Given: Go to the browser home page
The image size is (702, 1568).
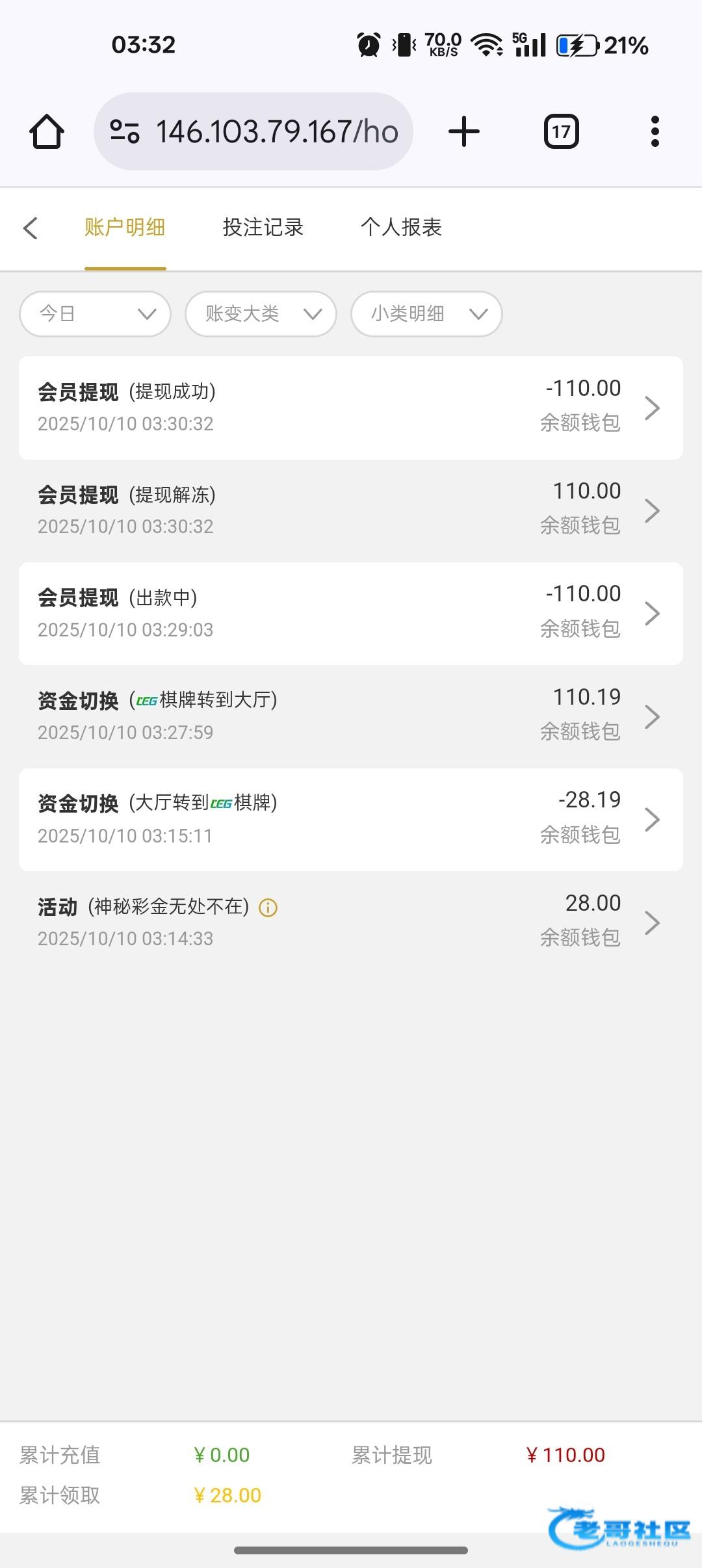Looking at the screenshot, I should coord(47,132).
